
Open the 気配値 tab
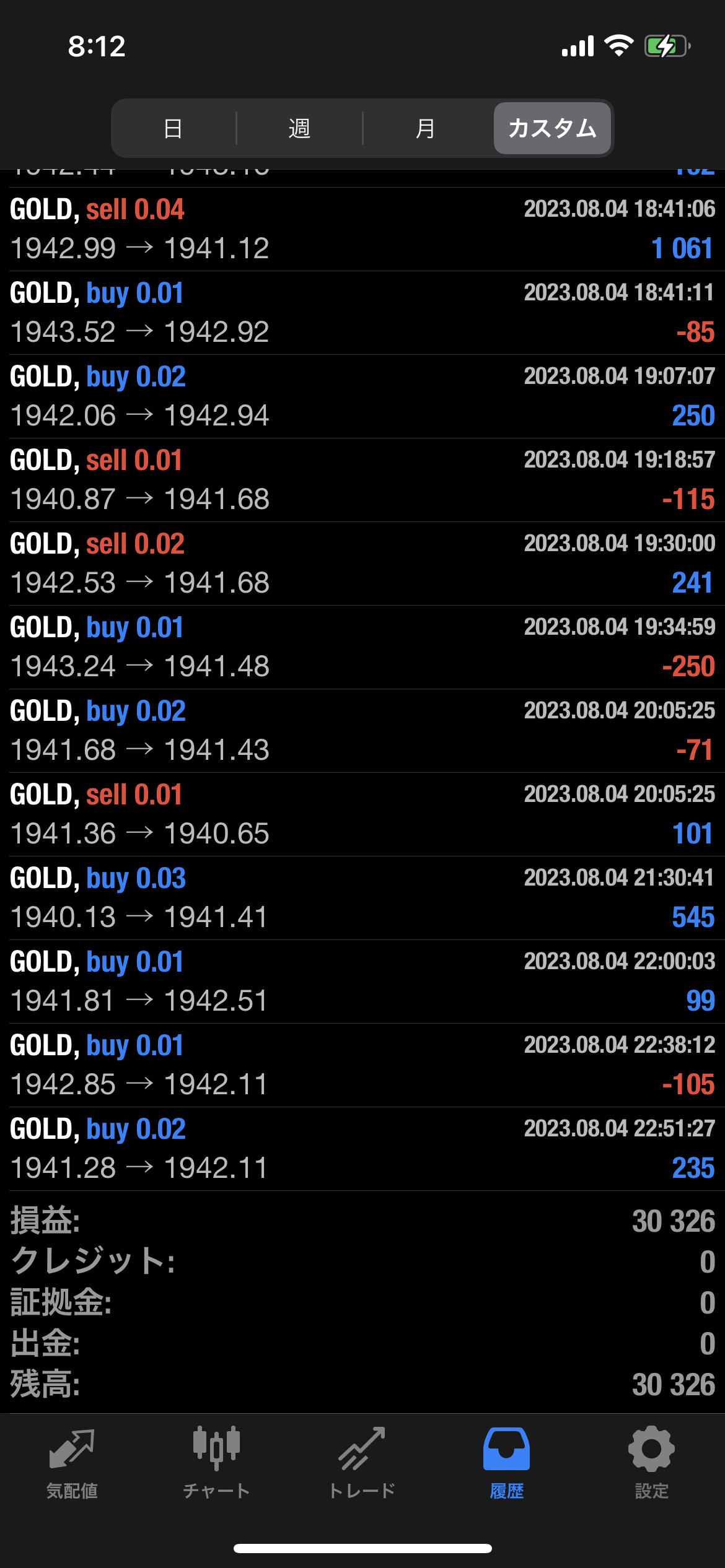[x=72, y=1463]
